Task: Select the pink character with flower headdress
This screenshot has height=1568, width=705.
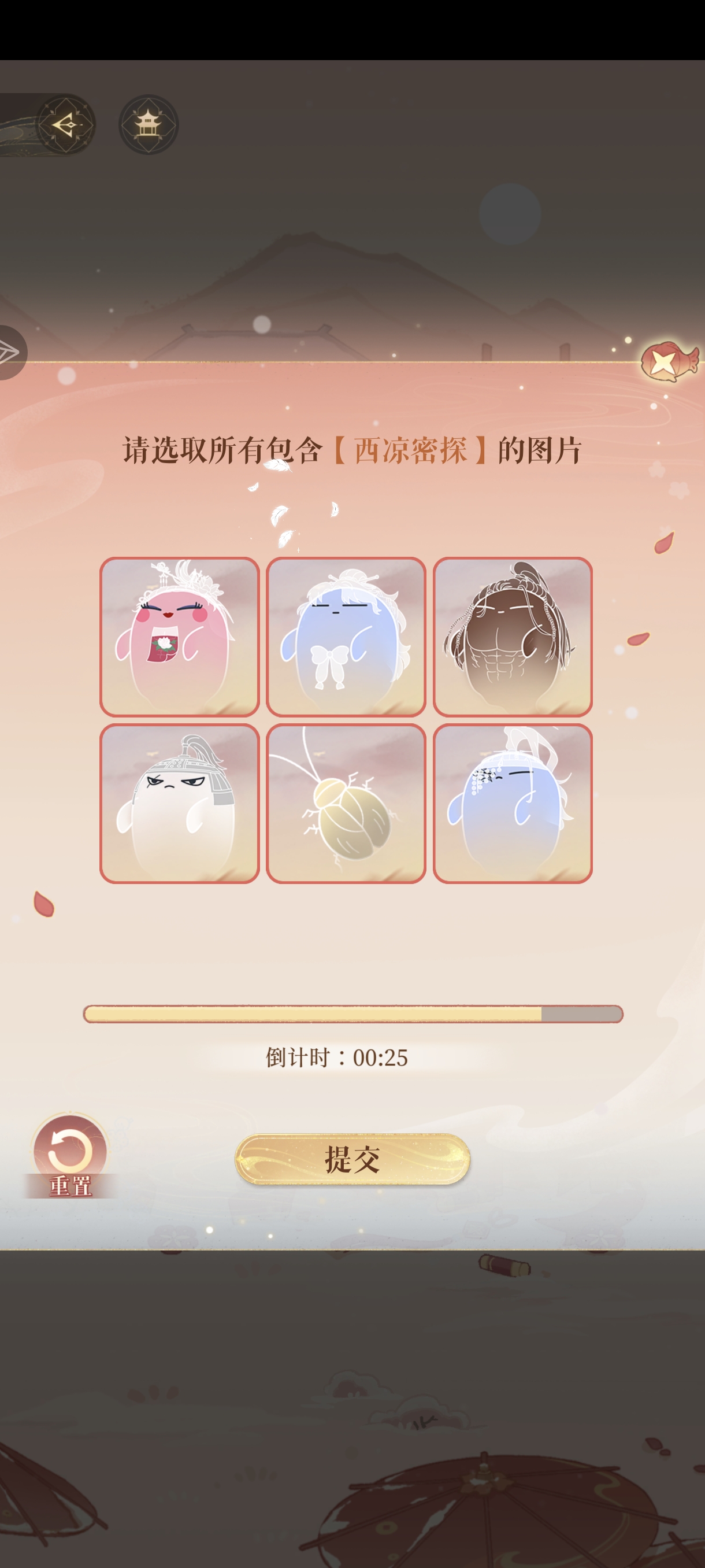Action: tap(180, 636)
